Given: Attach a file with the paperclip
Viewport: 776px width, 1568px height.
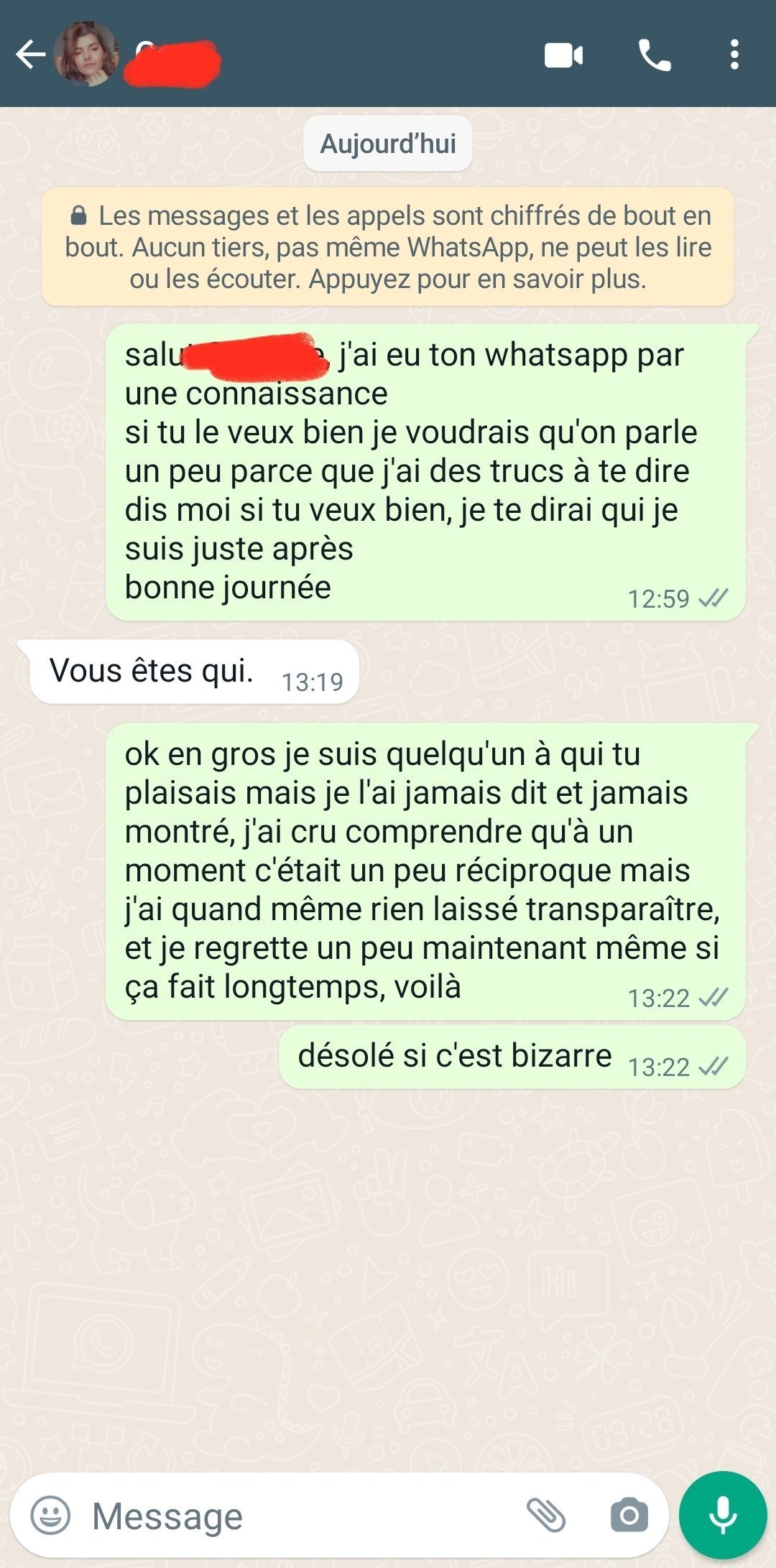Looking at the screenshot, I should tap(546, 1516).
